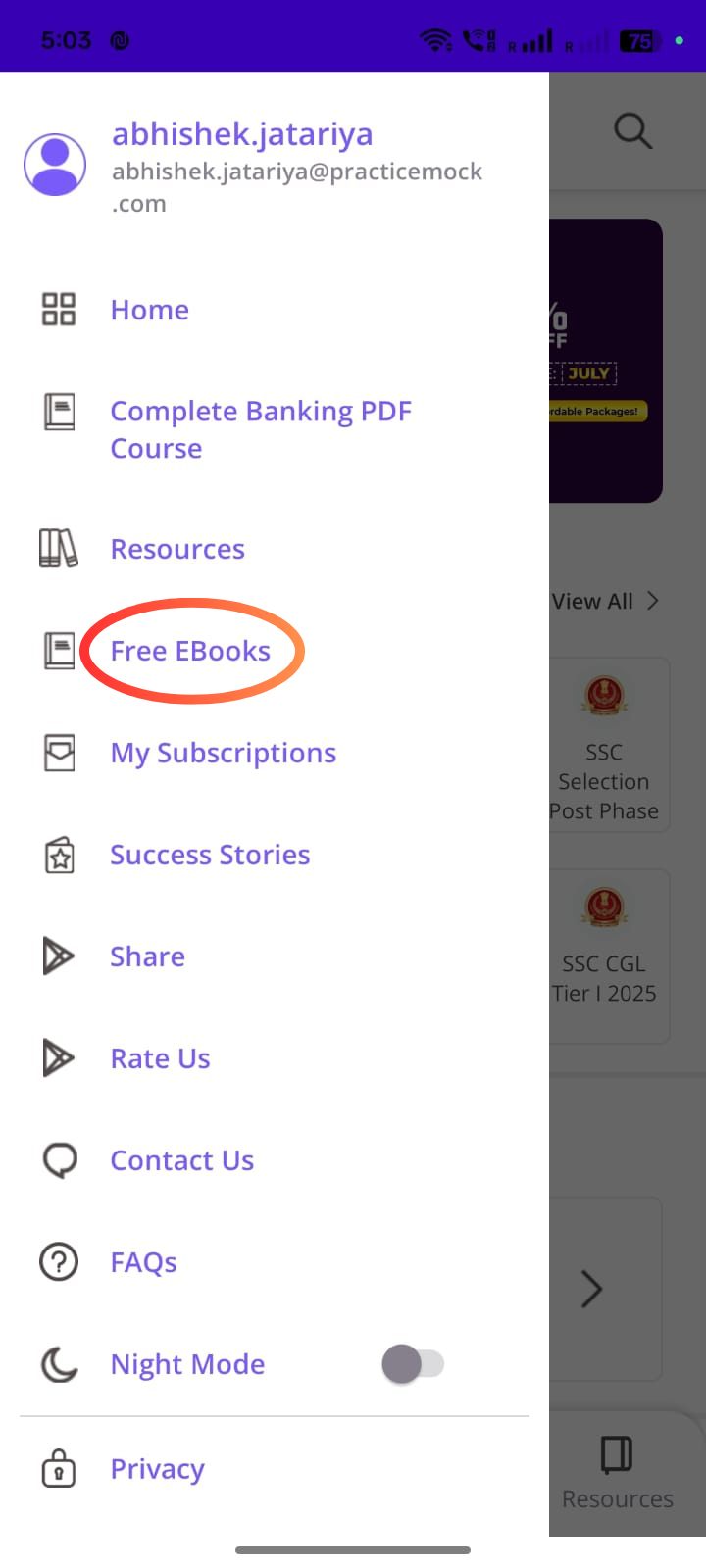Expand View All with the chevron
Screen dimensions: 706x1568
(x=652, y=601)
